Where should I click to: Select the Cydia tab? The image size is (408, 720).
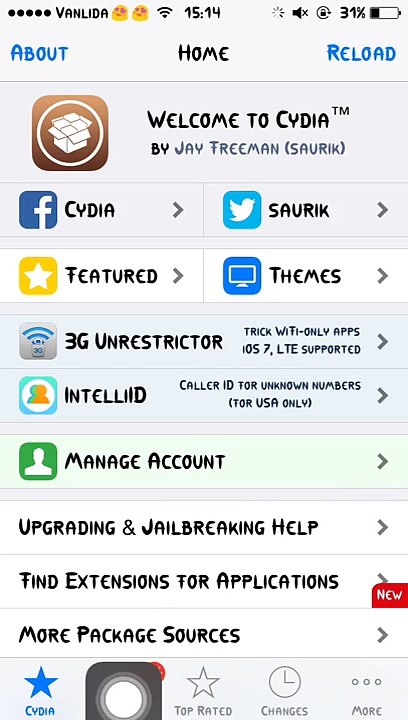40,690
